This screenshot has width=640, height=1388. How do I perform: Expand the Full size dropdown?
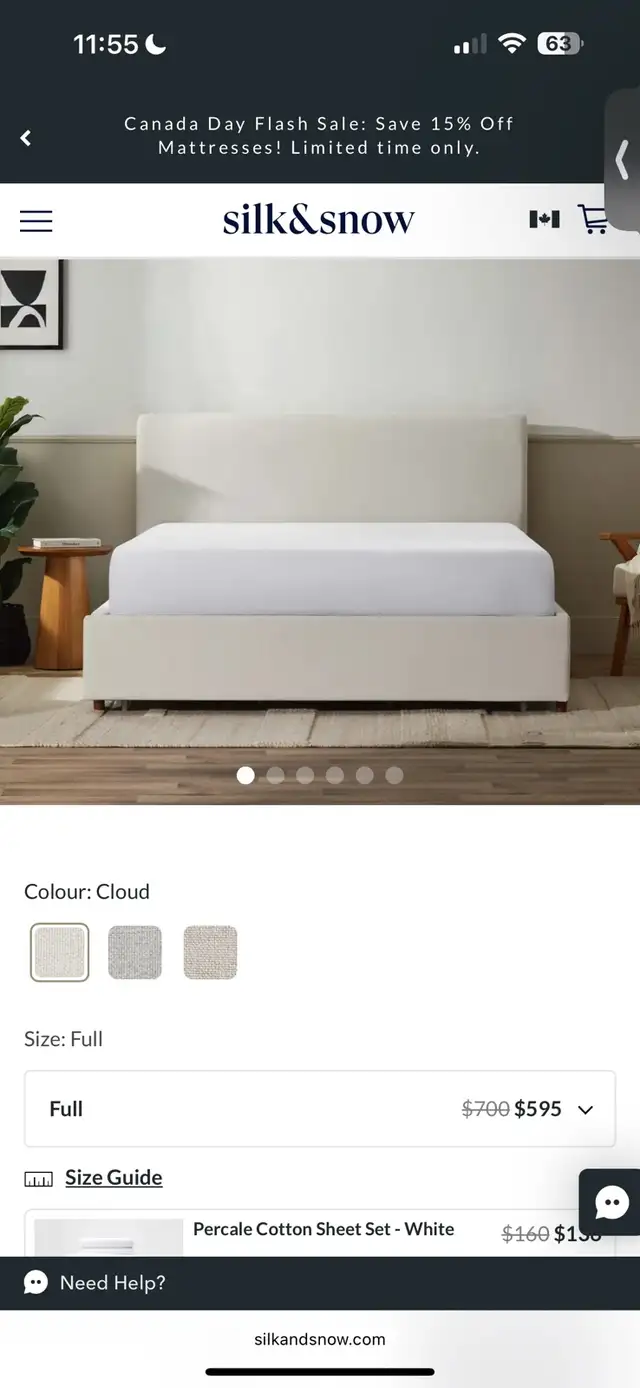point(320,1109)
